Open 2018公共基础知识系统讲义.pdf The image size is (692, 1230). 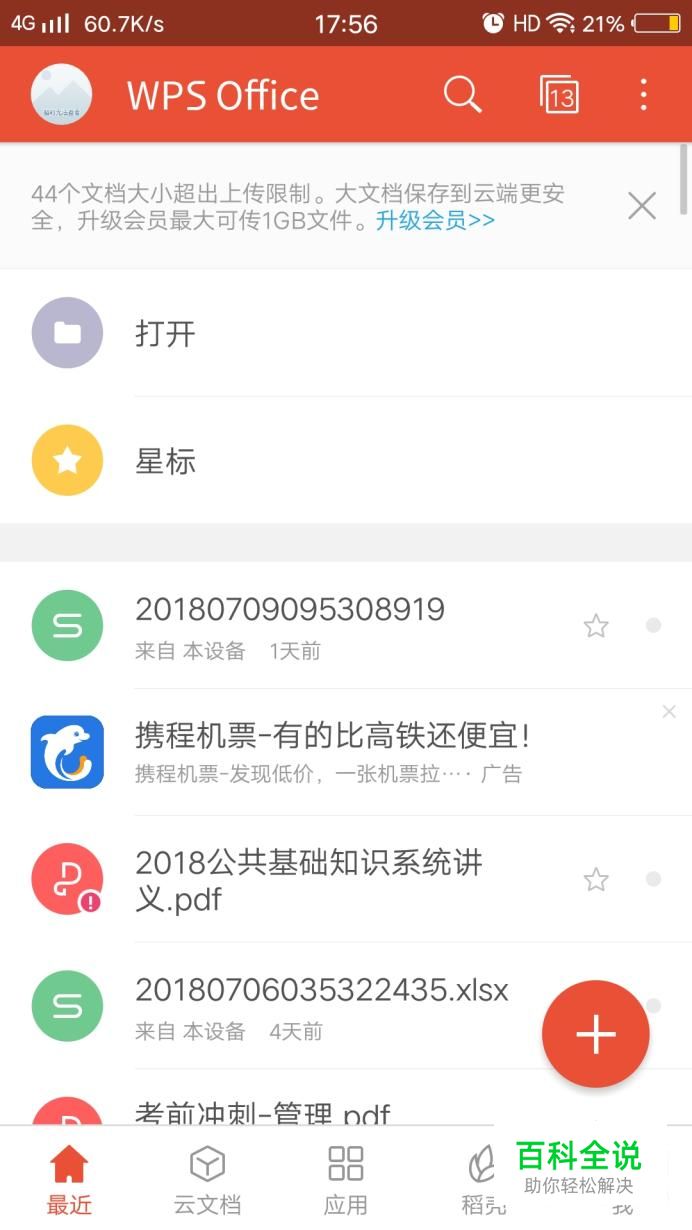pyautogui.click(x=308, y=880)
